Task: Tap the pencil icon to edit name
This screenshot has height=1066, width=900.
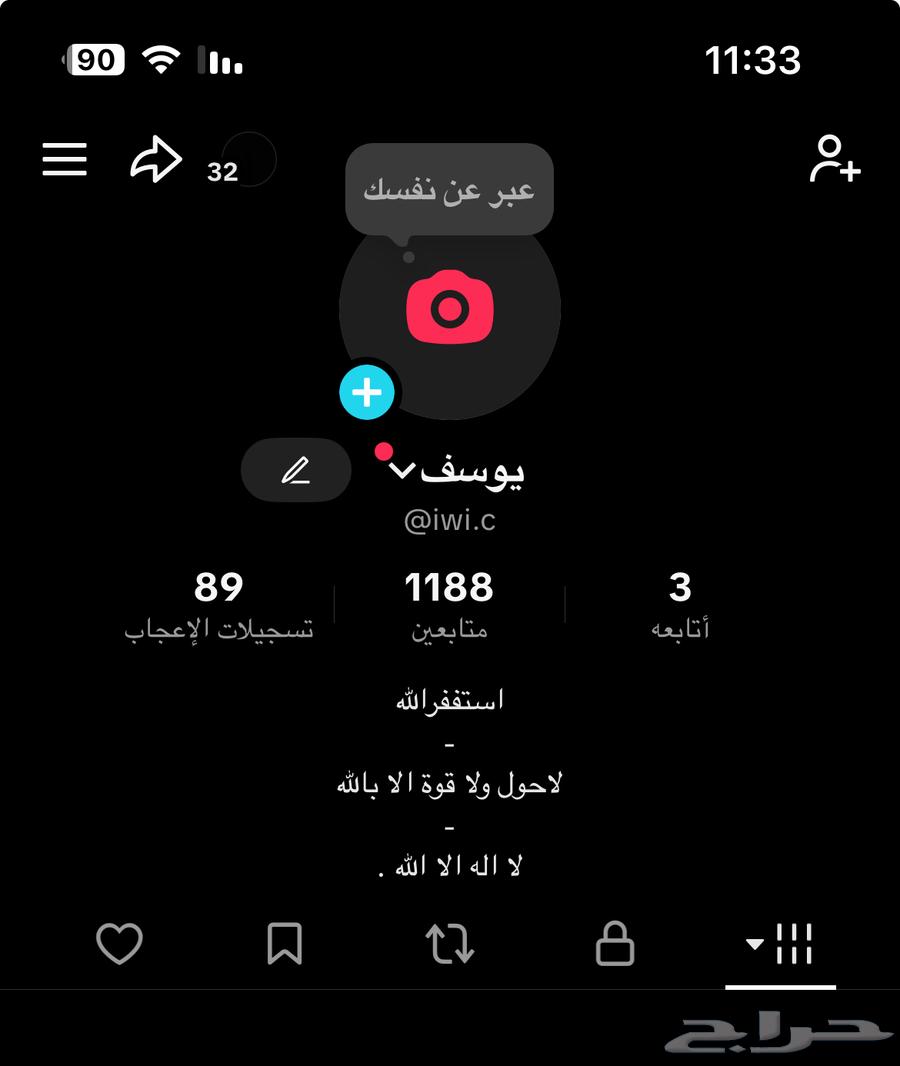Action: tap(295, 470)
